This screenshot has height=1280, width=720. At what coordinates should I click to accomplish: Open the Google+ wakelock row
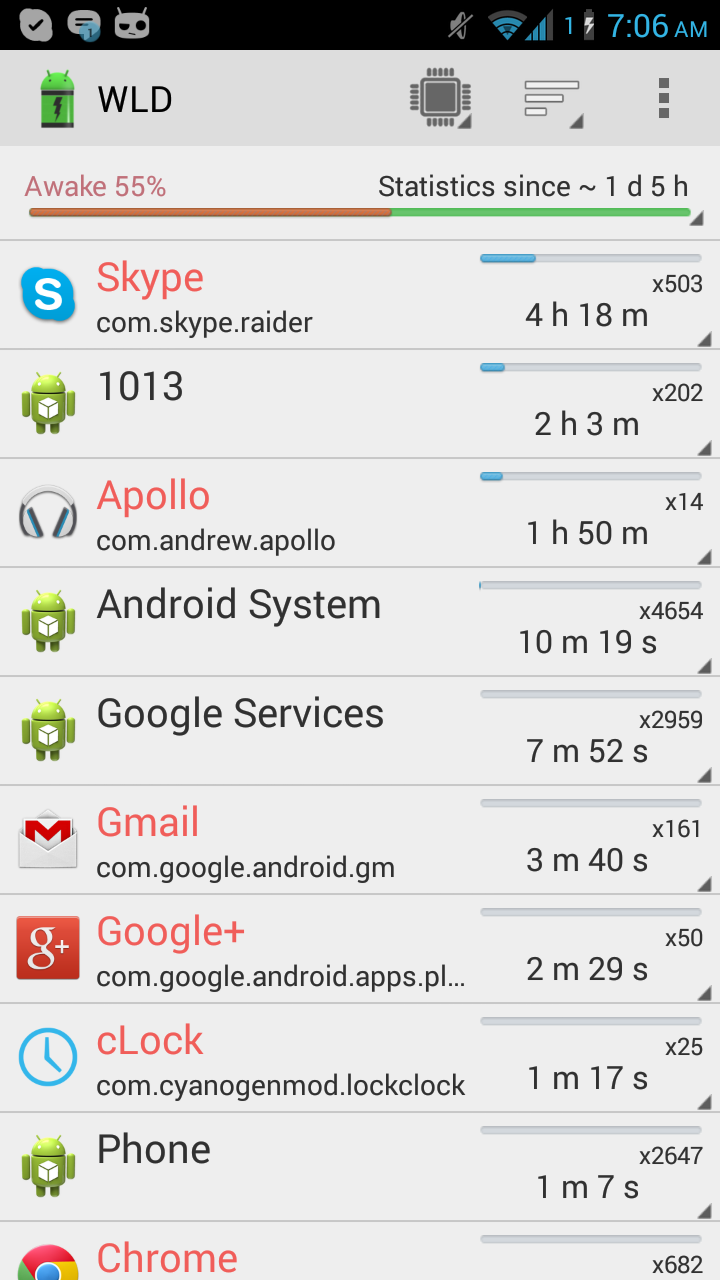pyautogui.click(x=360, y=949)
